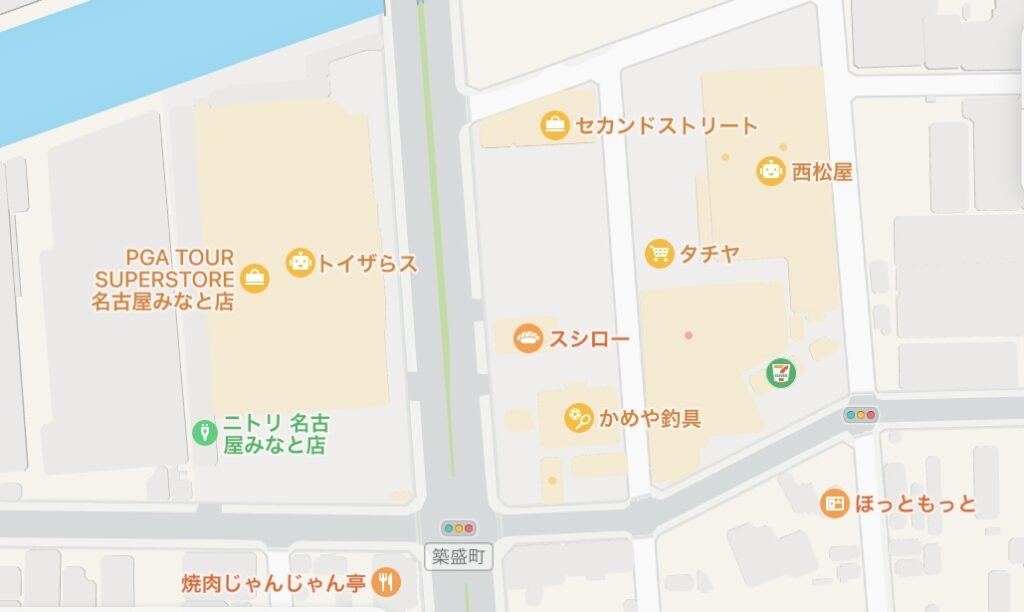Open the セカンドストリート shop marker
Screen dimensions: 1024x612
[554, 126]
